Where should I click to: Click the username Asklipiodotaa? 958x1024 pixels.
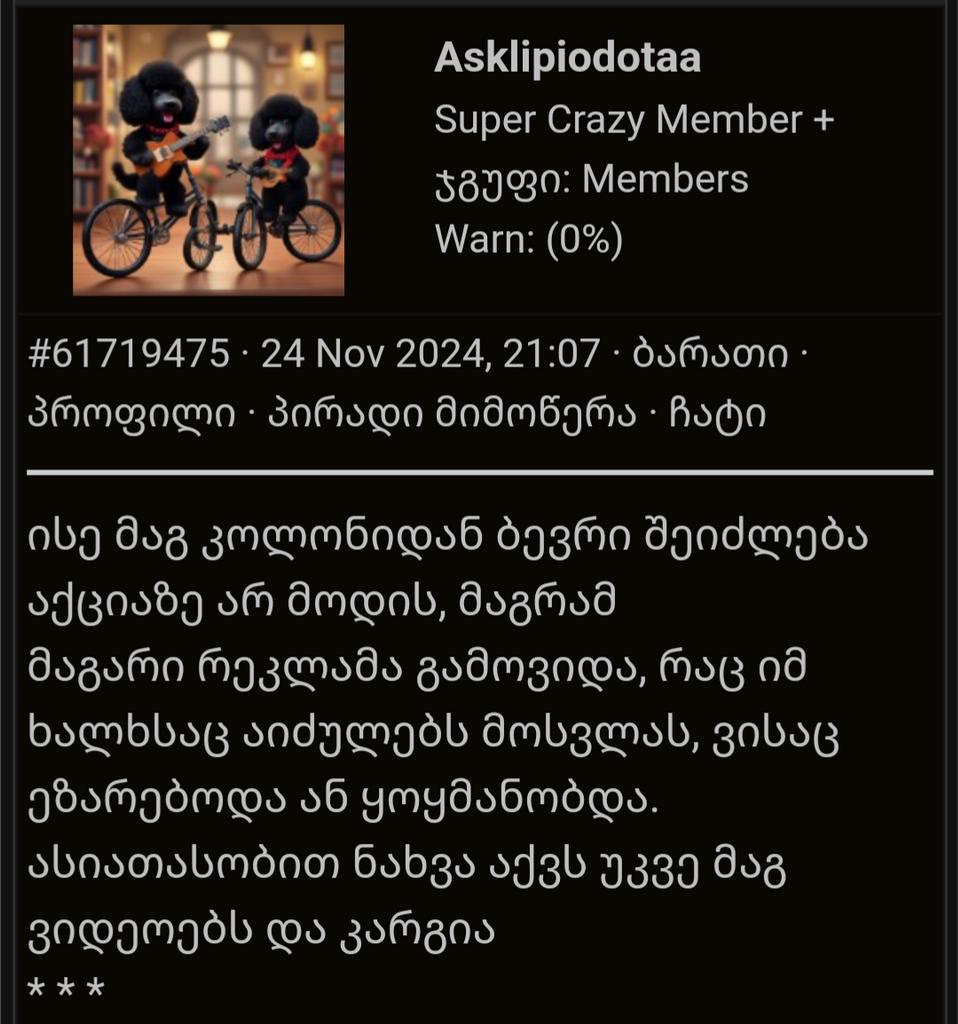(565, 58)
